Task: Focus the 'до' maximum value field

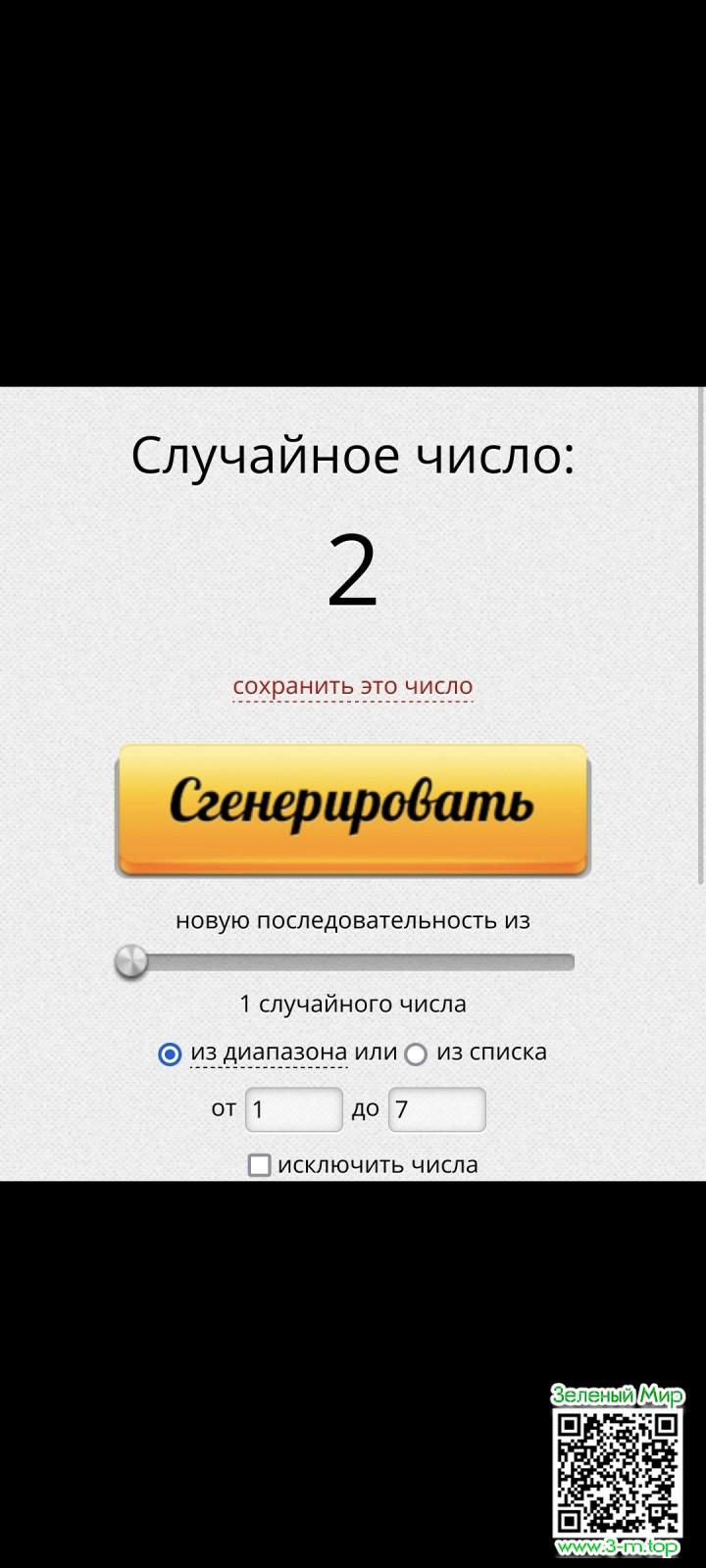Action: point(436,1109)
